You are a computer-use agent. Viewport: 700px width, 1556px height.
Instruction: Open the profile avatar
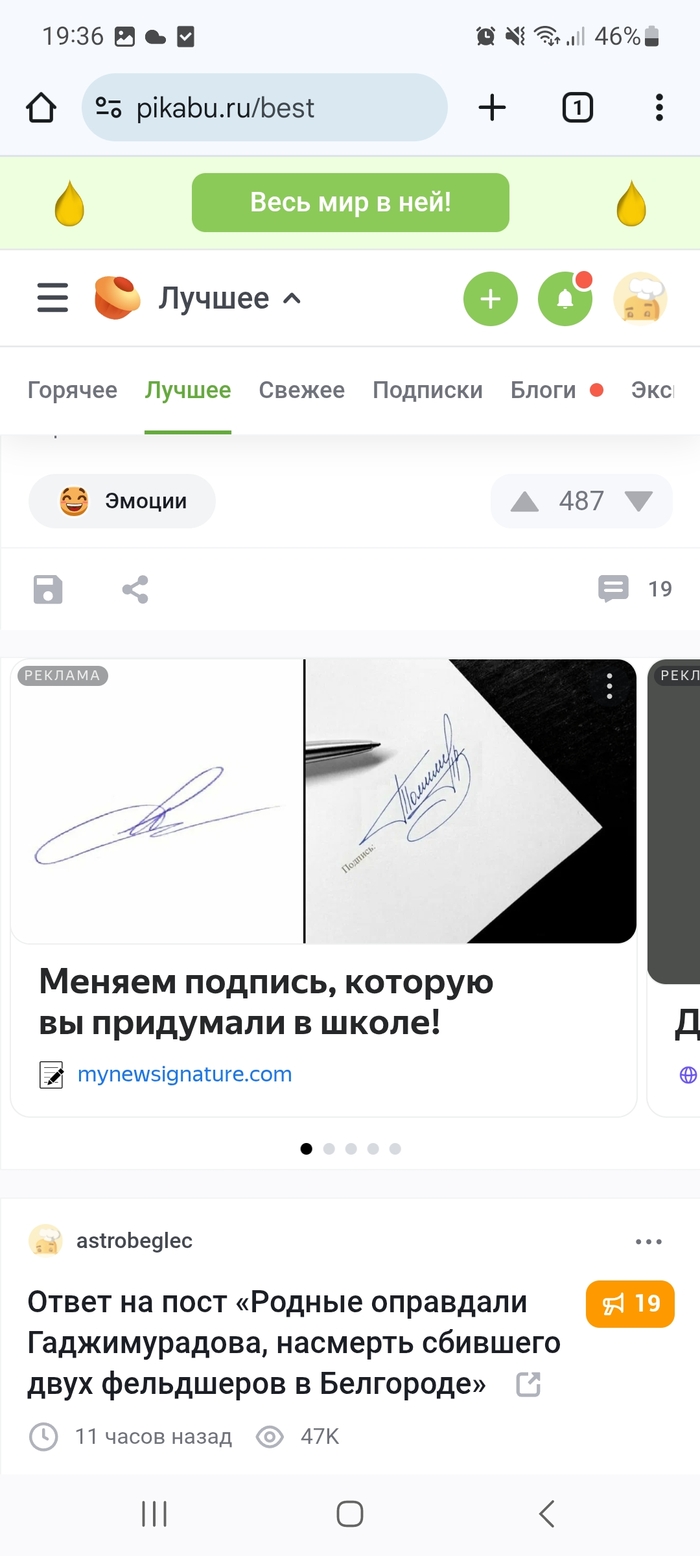pyautogui.click(x=640, y=298)
